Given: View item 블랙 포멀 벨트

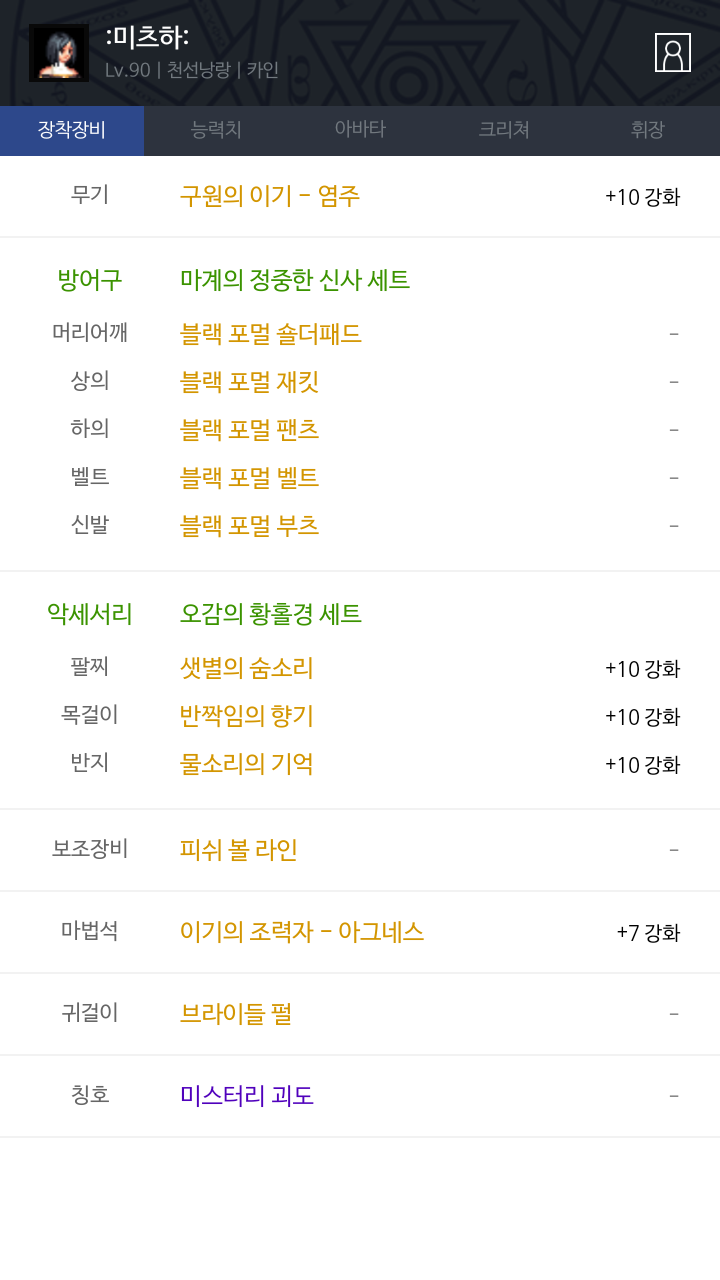Looking at the screenshot, I should 250,478.
